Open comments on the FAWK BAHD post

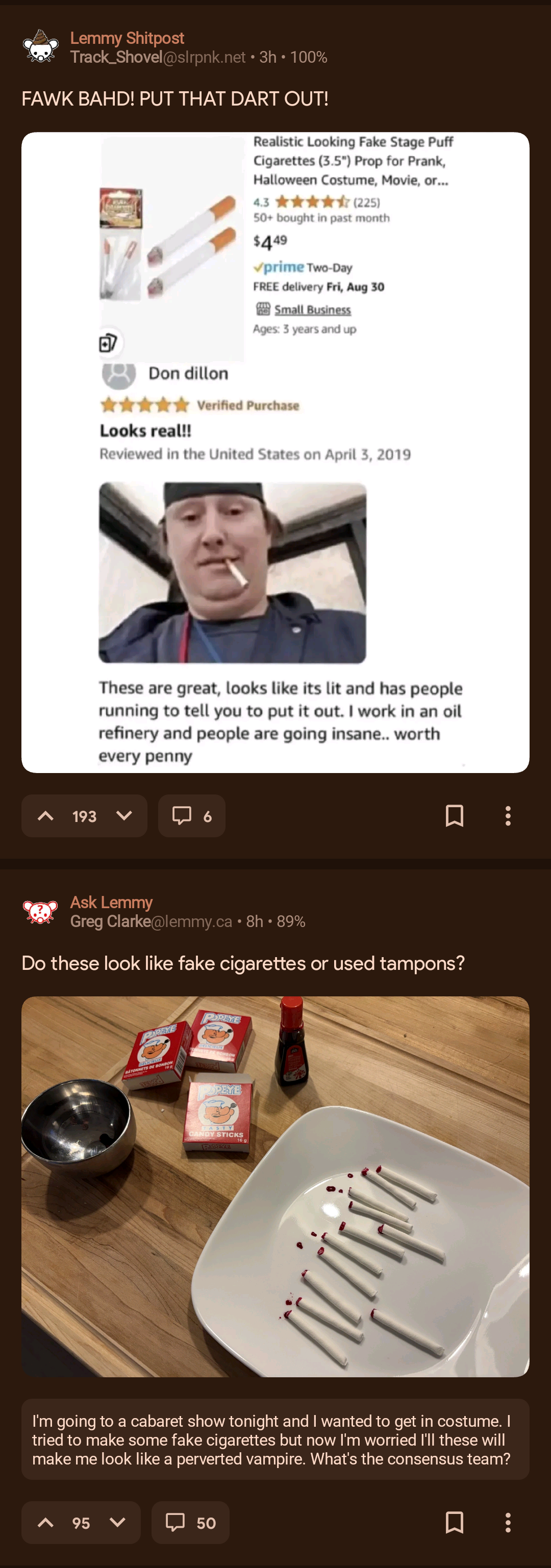click(192, 816)
